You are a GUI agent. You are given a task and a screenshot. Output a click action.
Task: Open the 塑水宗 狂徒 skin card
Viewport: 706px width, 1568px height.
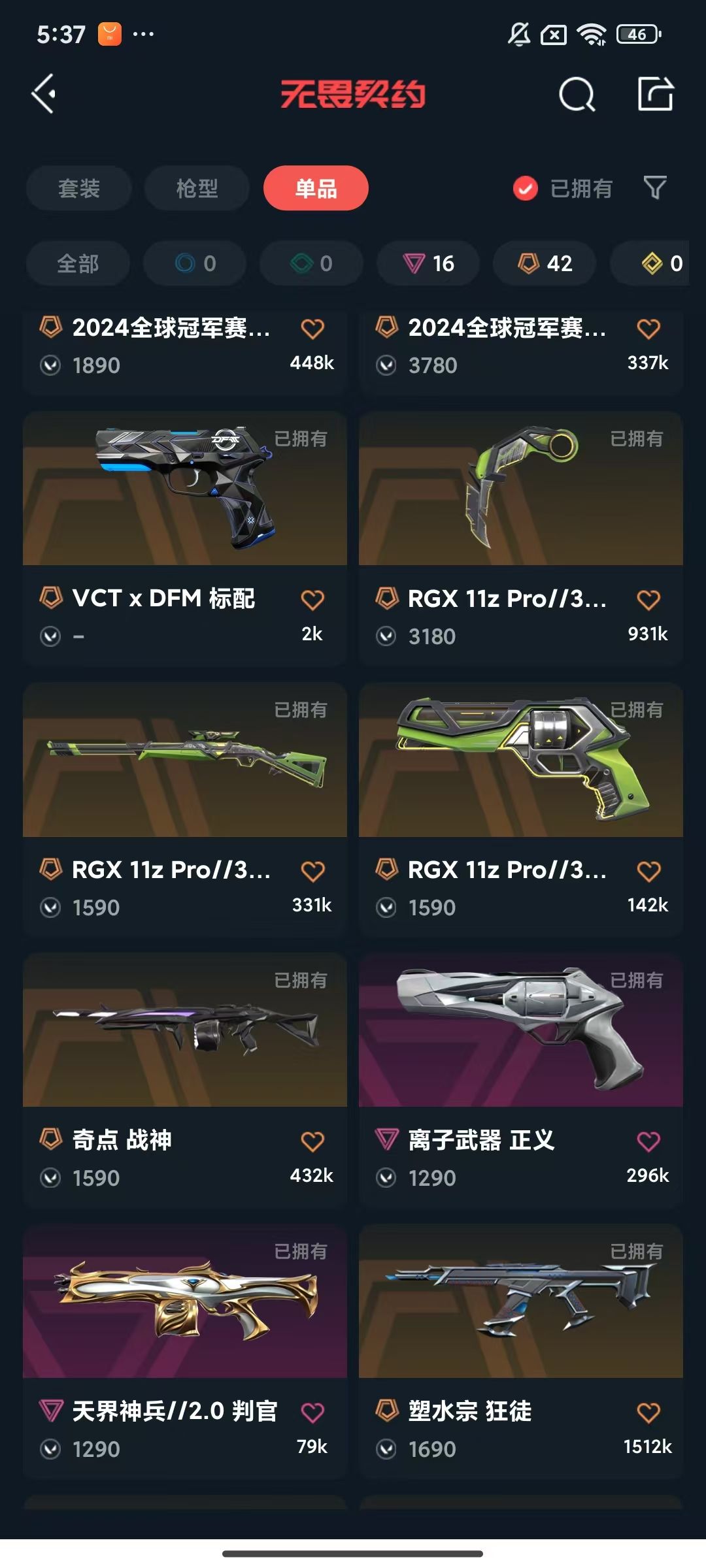(x=521, y=1351)
